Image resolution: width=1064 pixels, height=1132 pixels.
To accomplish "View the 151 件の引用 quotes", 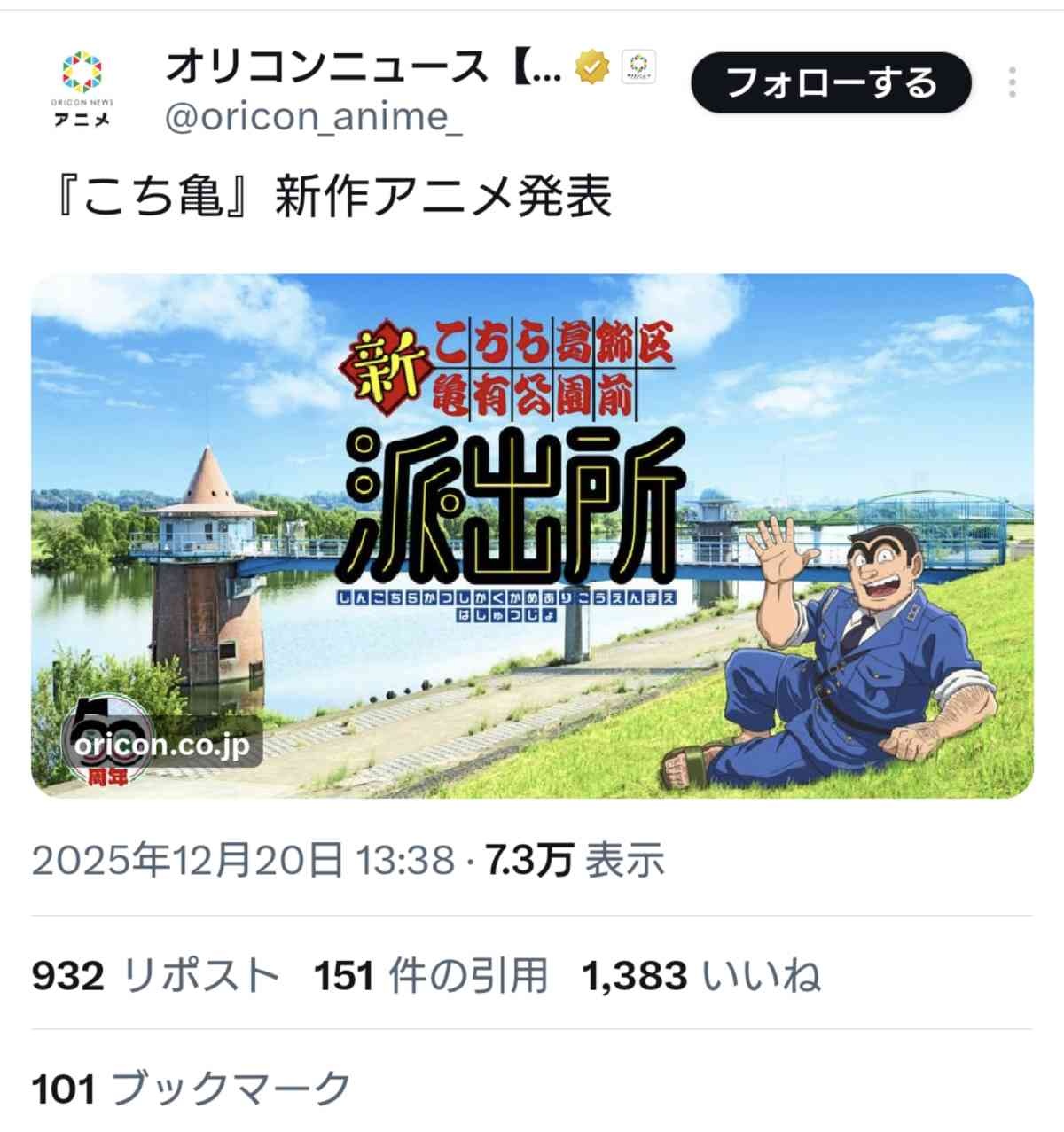I will pos(431,975).
